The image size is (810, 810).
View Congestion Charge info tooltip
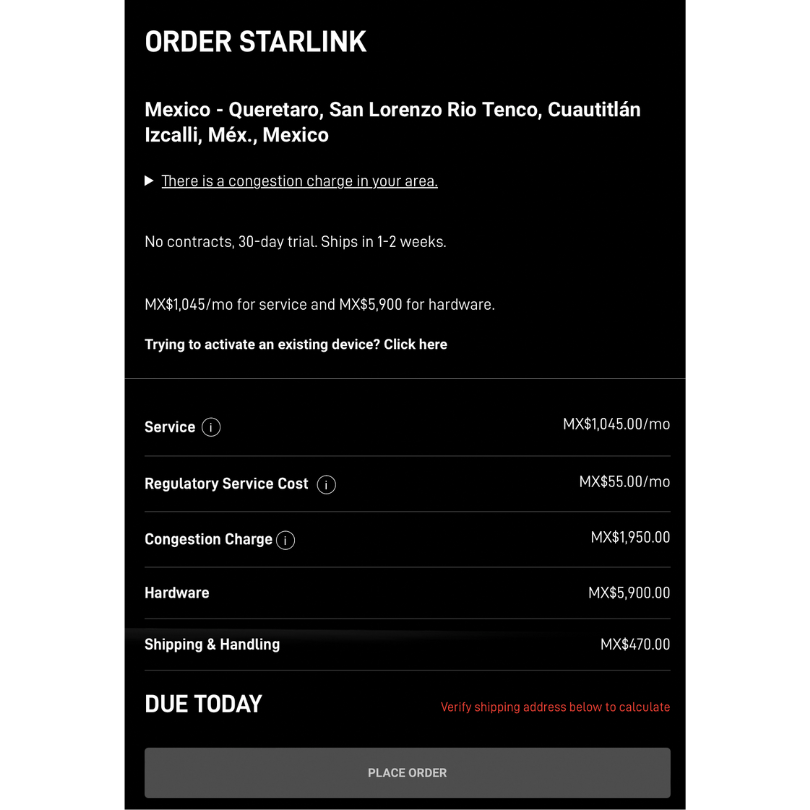[286, 540]
